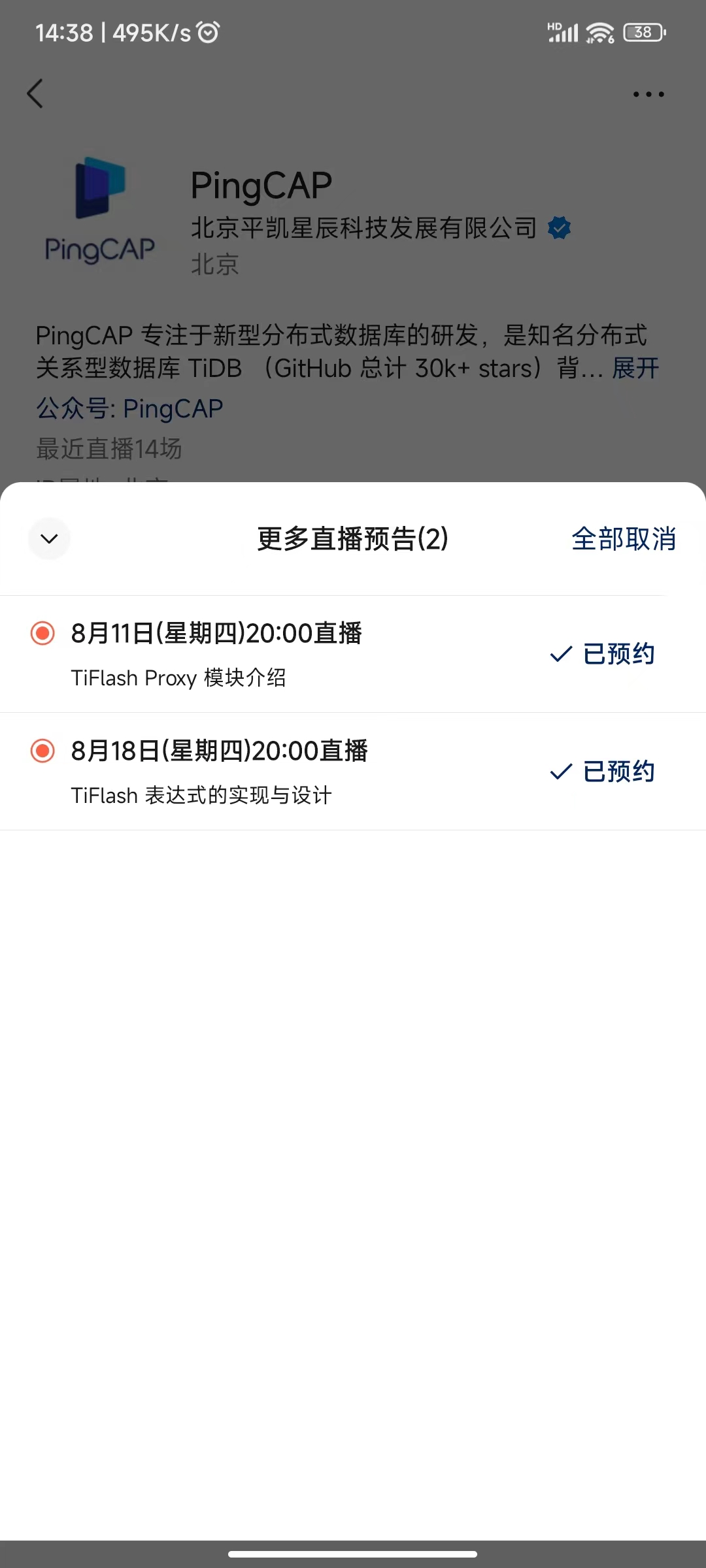The width and height of the screenshot is (706, 1568).
Task: Tap 全部取消 to cancel all reservations
Action: coord(624,539)
